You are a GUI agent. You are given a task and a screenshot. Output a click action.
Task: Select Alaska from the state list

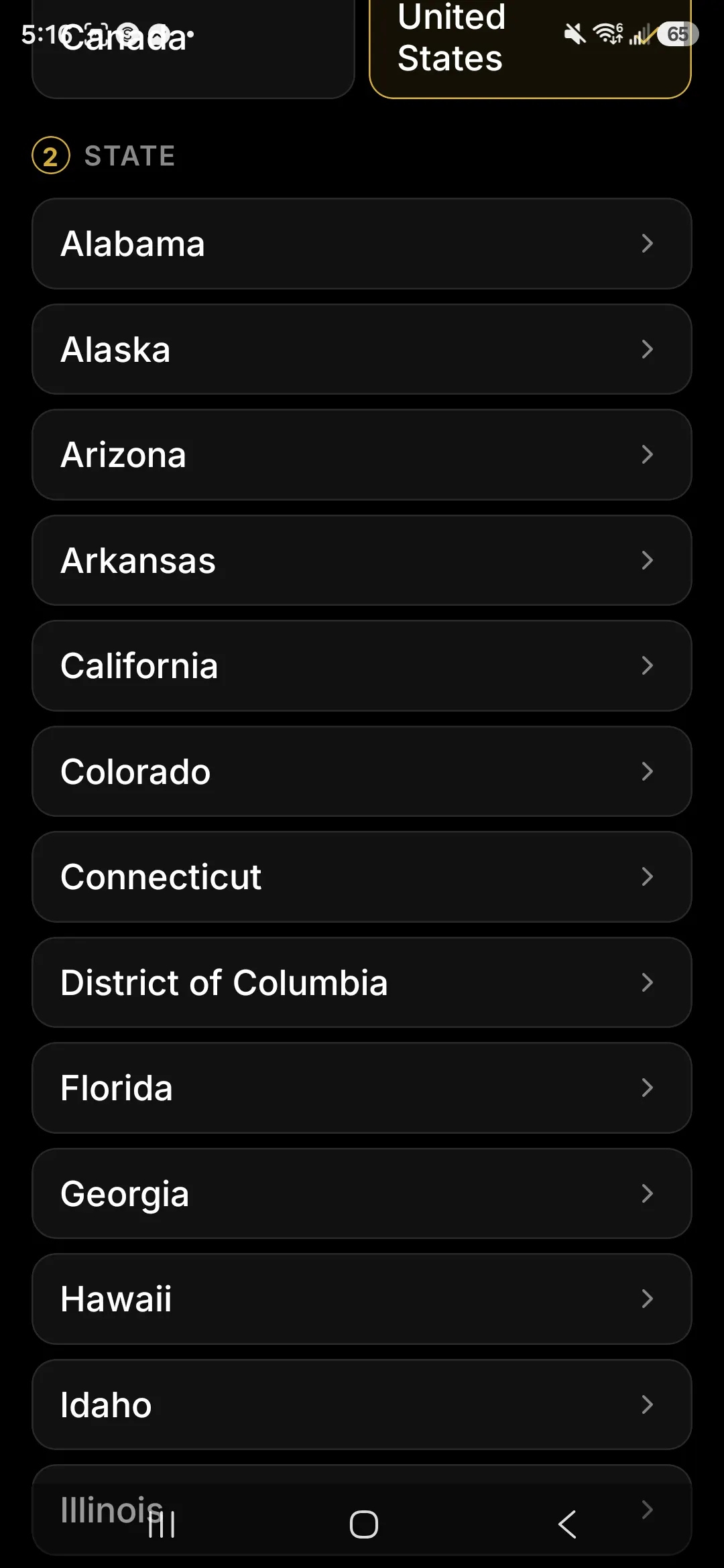(362, 349)
